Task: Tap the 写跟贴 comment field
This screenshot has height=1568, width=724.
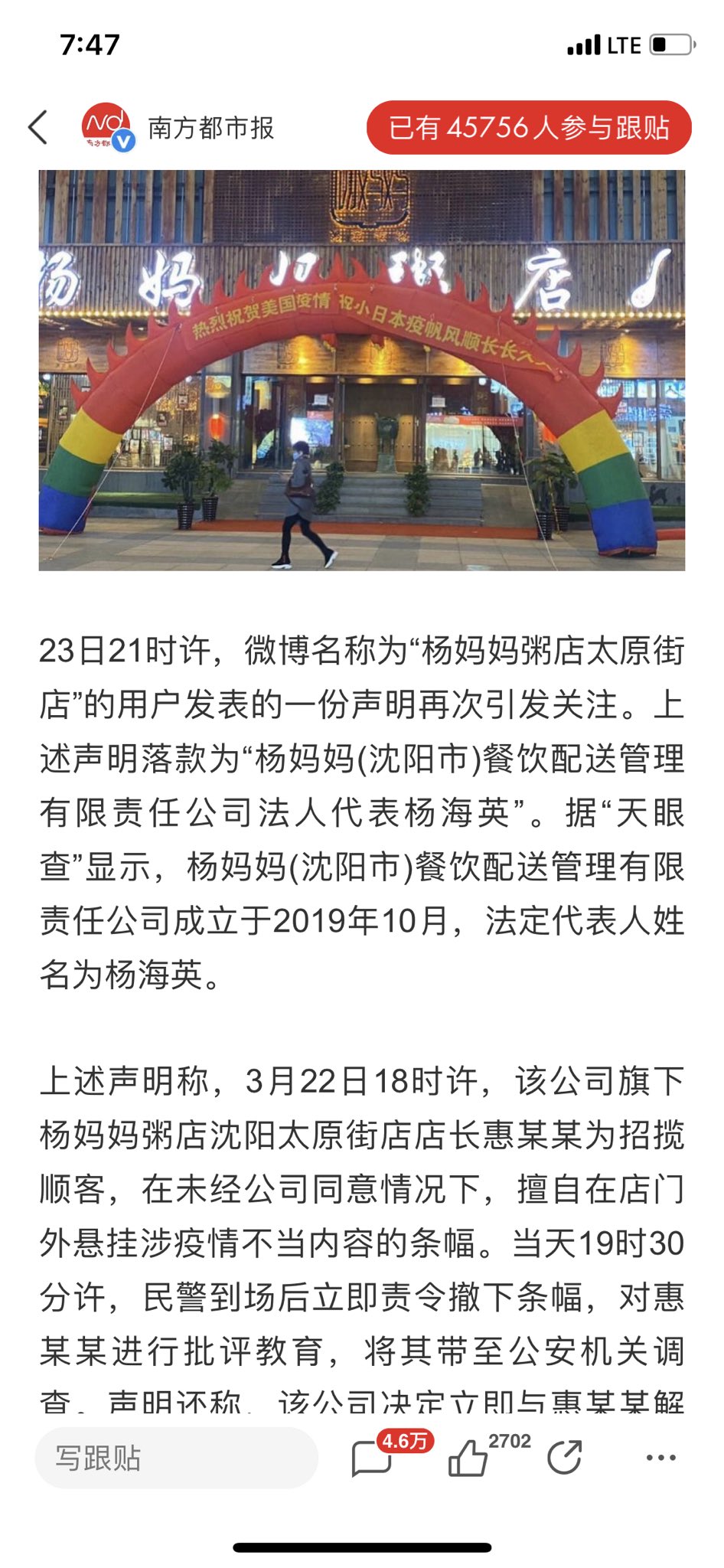Action: (x=176, y=1458)
